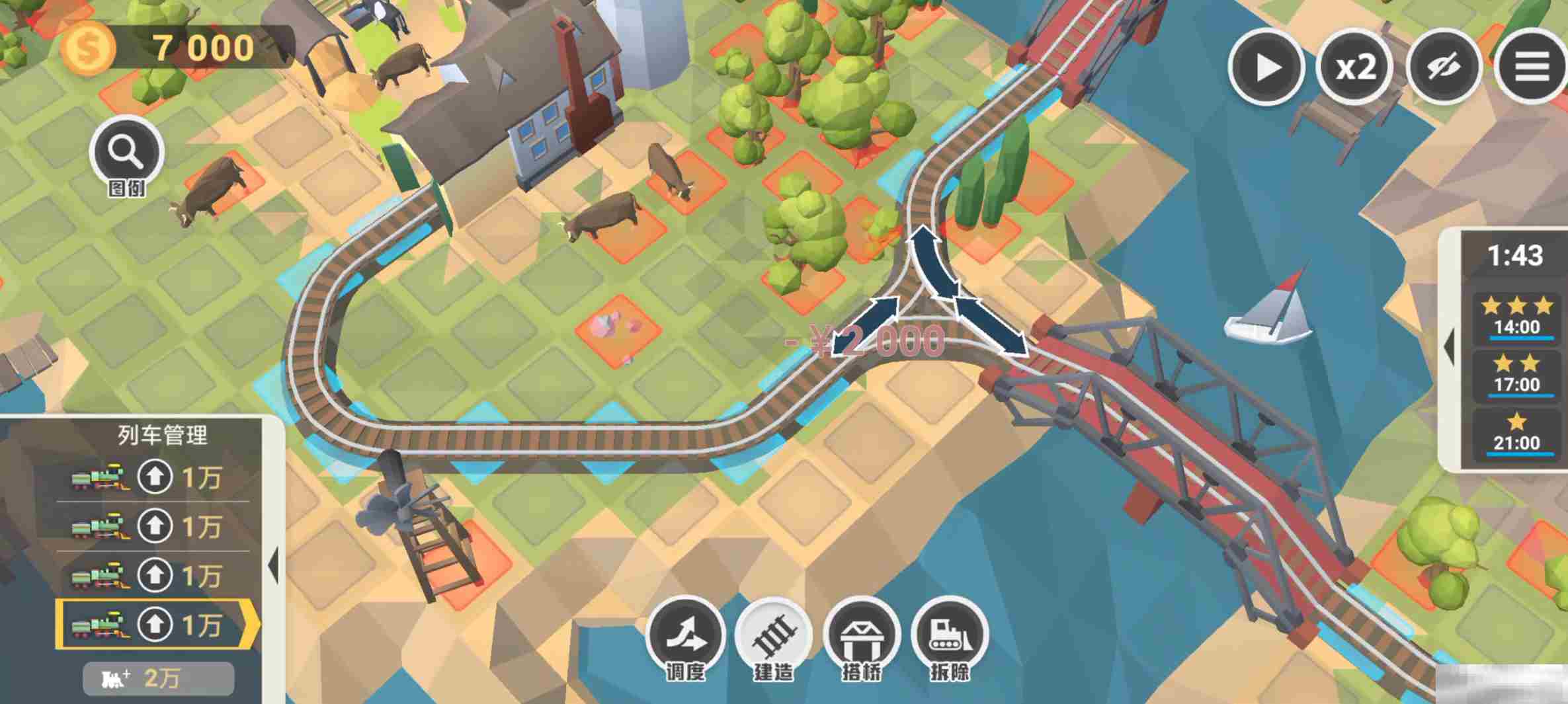Collapse the star time goals panel
This screenshot has height=704, width=1568.
pyautogui.click(x=1450, y=347)
